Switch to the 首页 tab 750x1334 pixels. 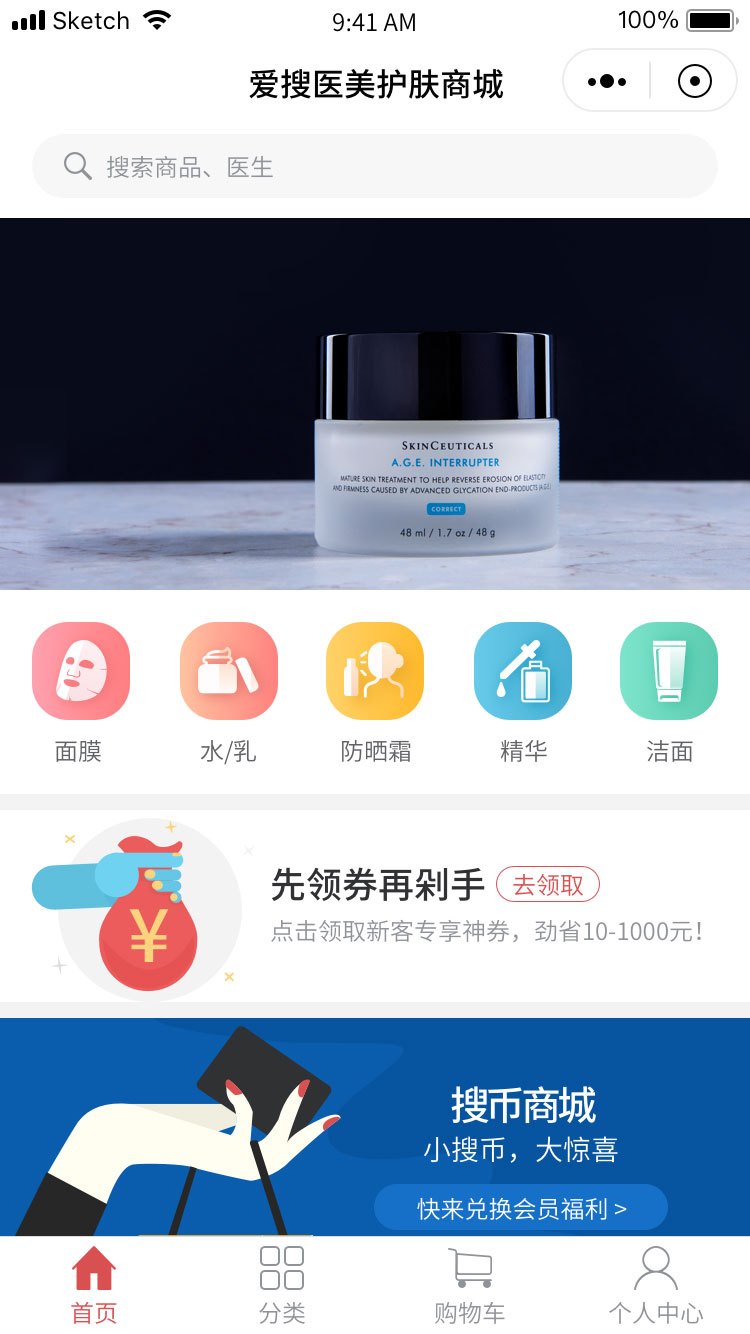click(94, 1286)
